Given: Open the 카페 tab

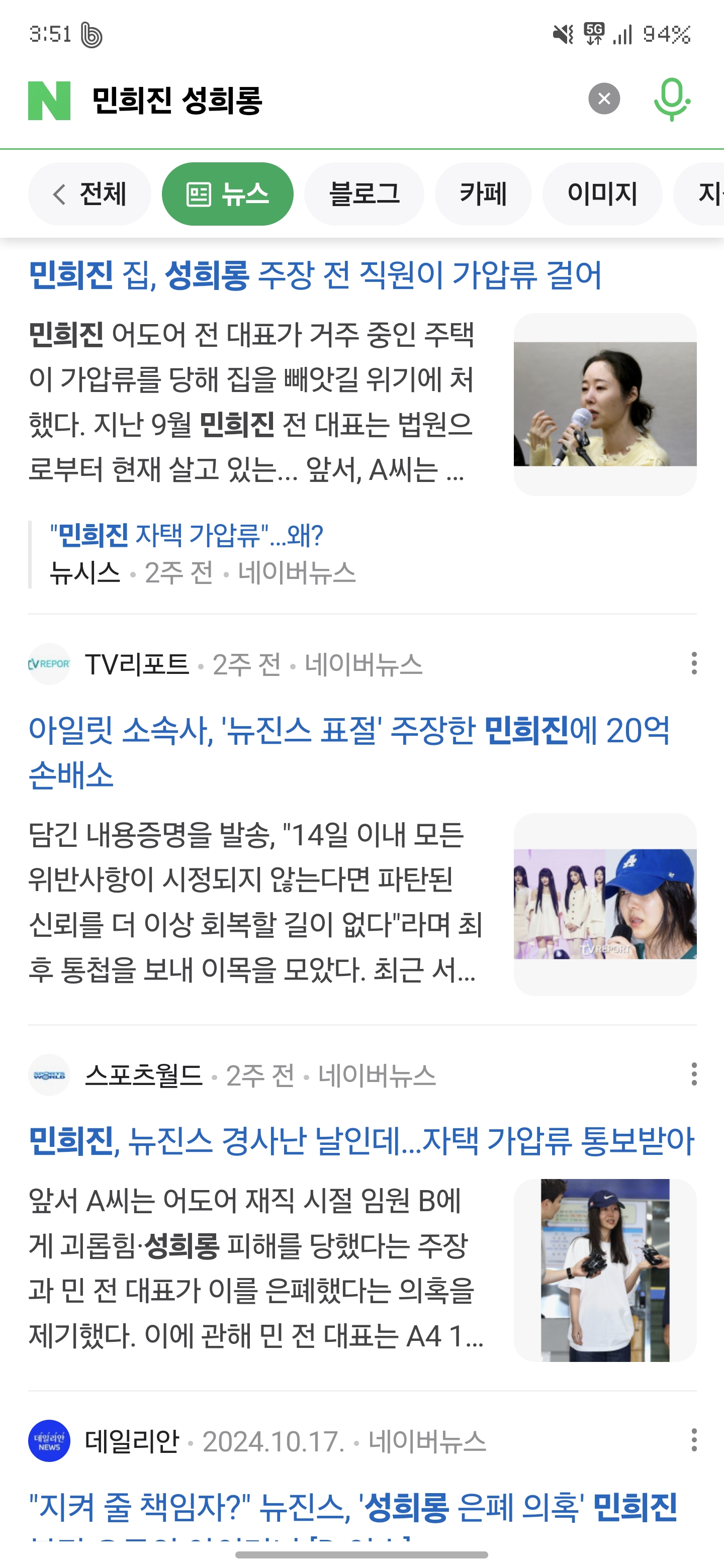Looking at the screenshot, I should tap(483, 194).
